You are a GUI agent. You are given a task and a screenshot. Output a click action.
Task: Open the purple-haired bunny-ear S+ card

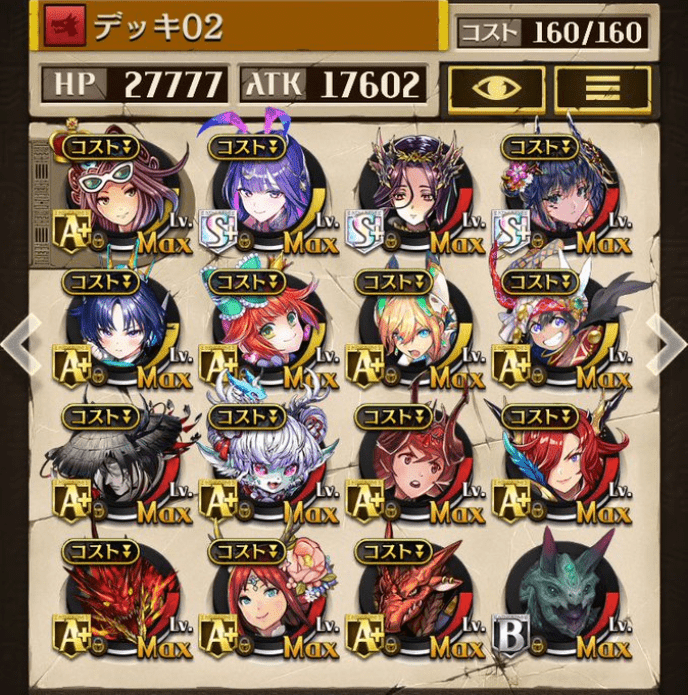pos(264,195)
